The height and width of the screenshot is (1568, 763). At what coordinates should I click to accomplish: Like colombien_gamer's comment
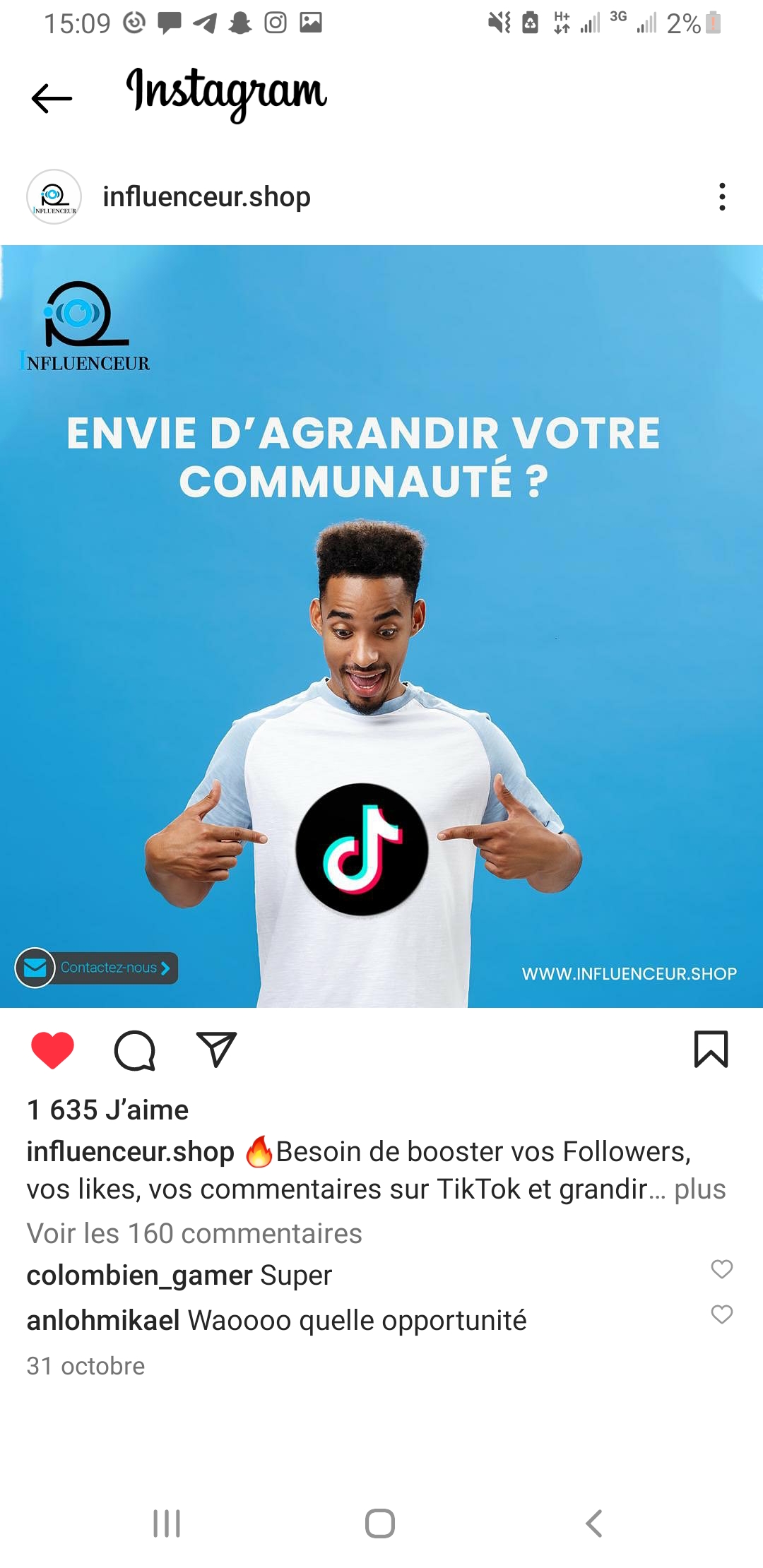click(721, 1269)
